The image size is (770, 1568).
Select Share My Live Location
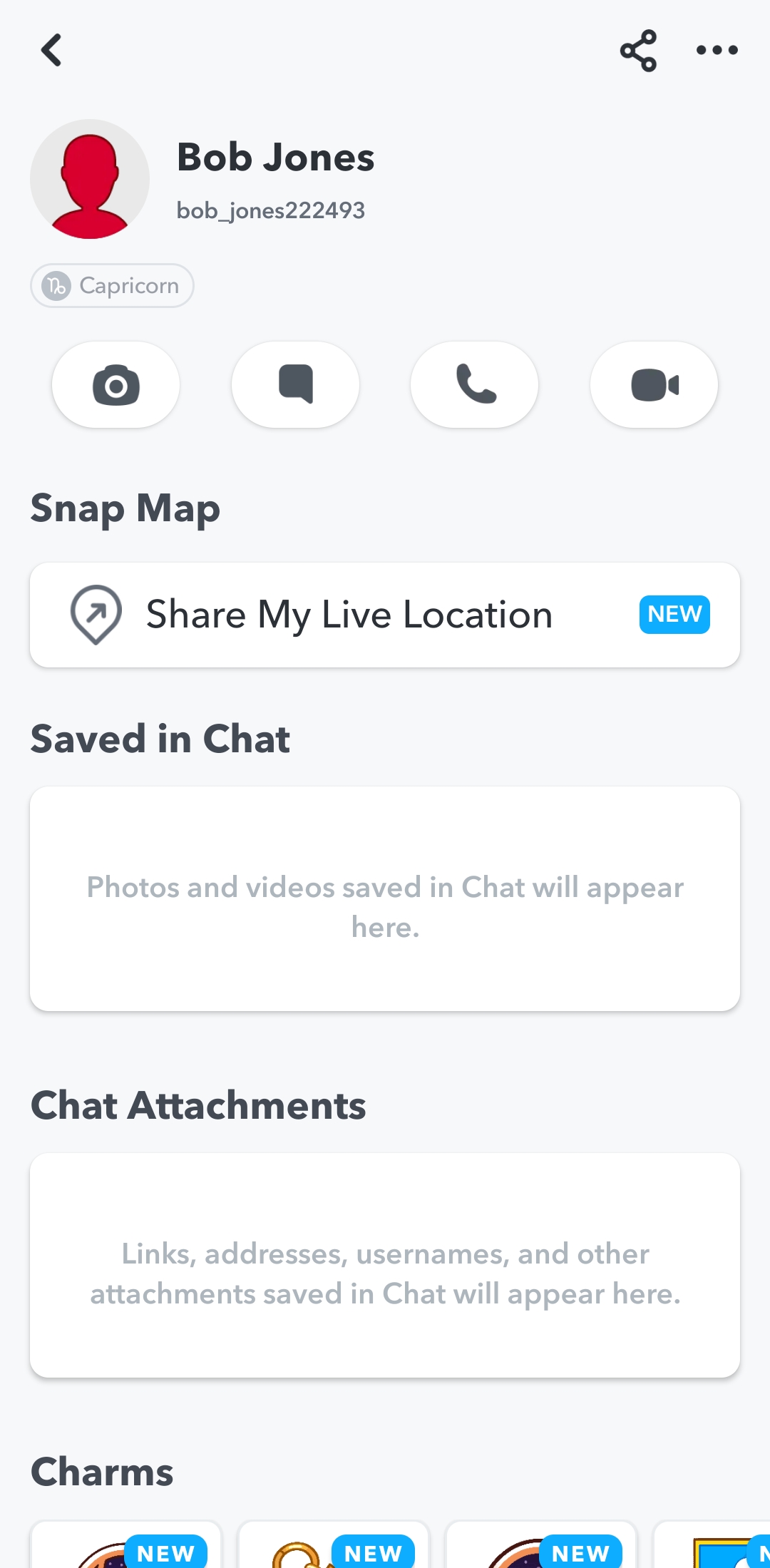pos(385,615)
